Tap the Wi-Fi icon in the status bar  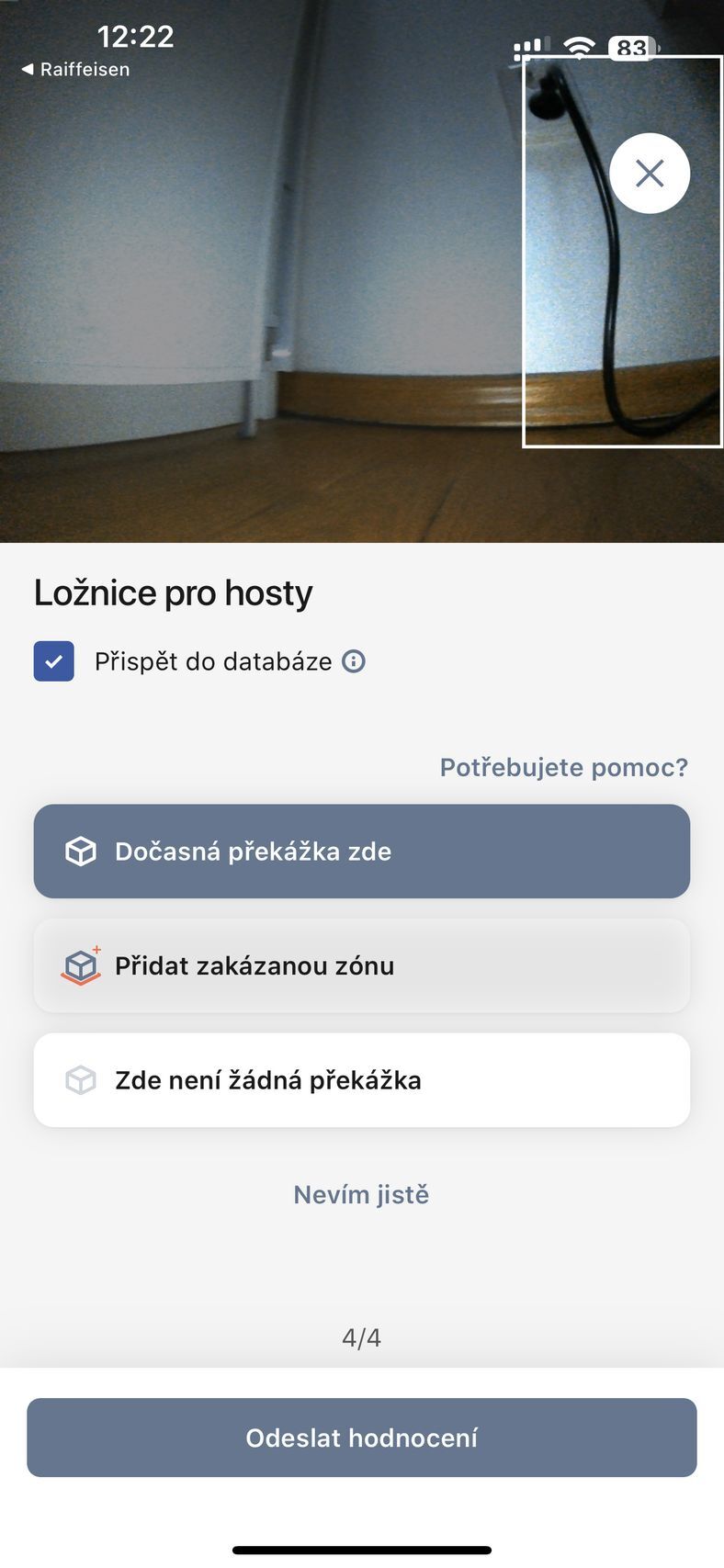579,48
